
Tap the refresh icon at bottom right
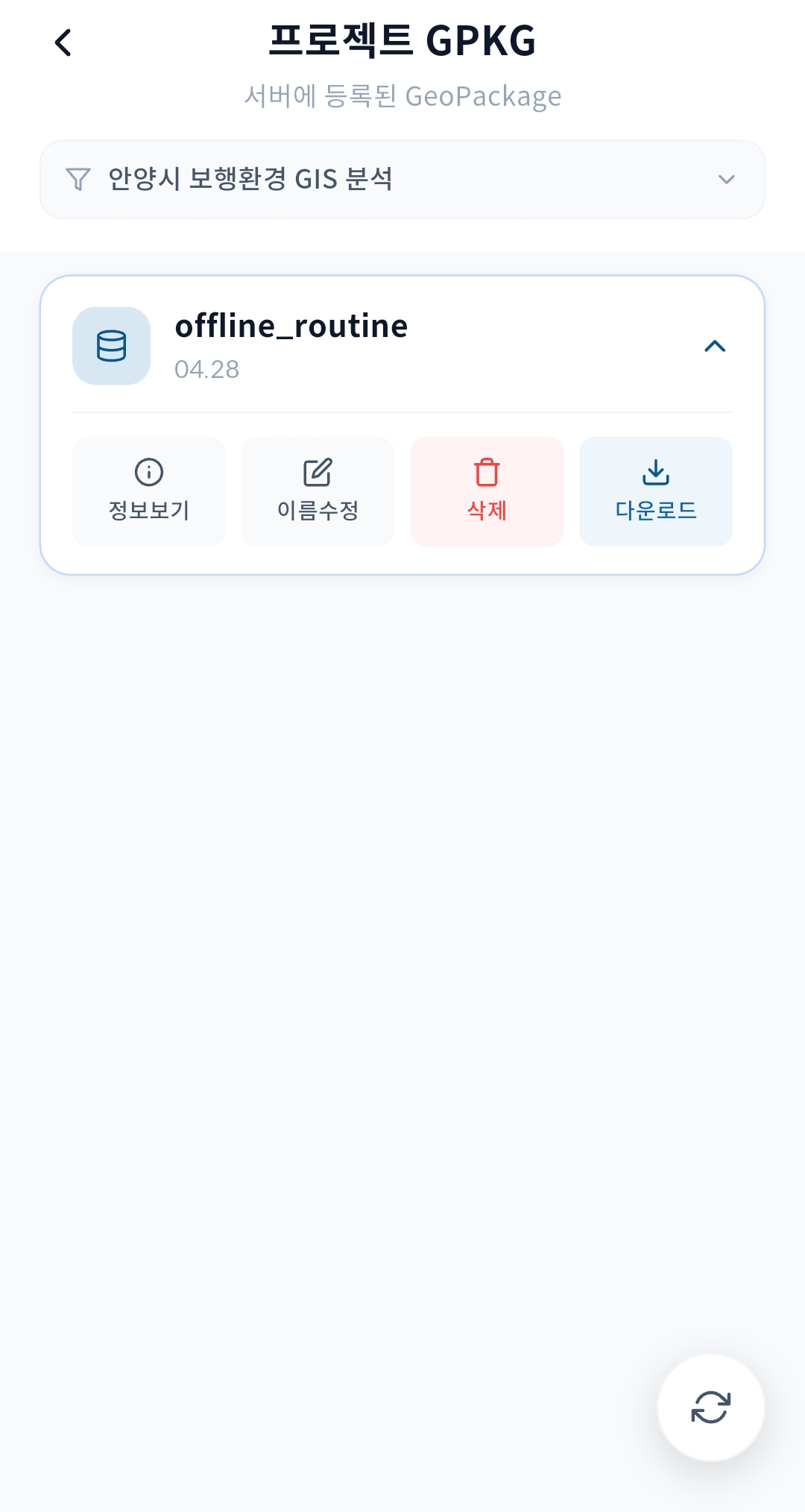[x=710, y=1405]
